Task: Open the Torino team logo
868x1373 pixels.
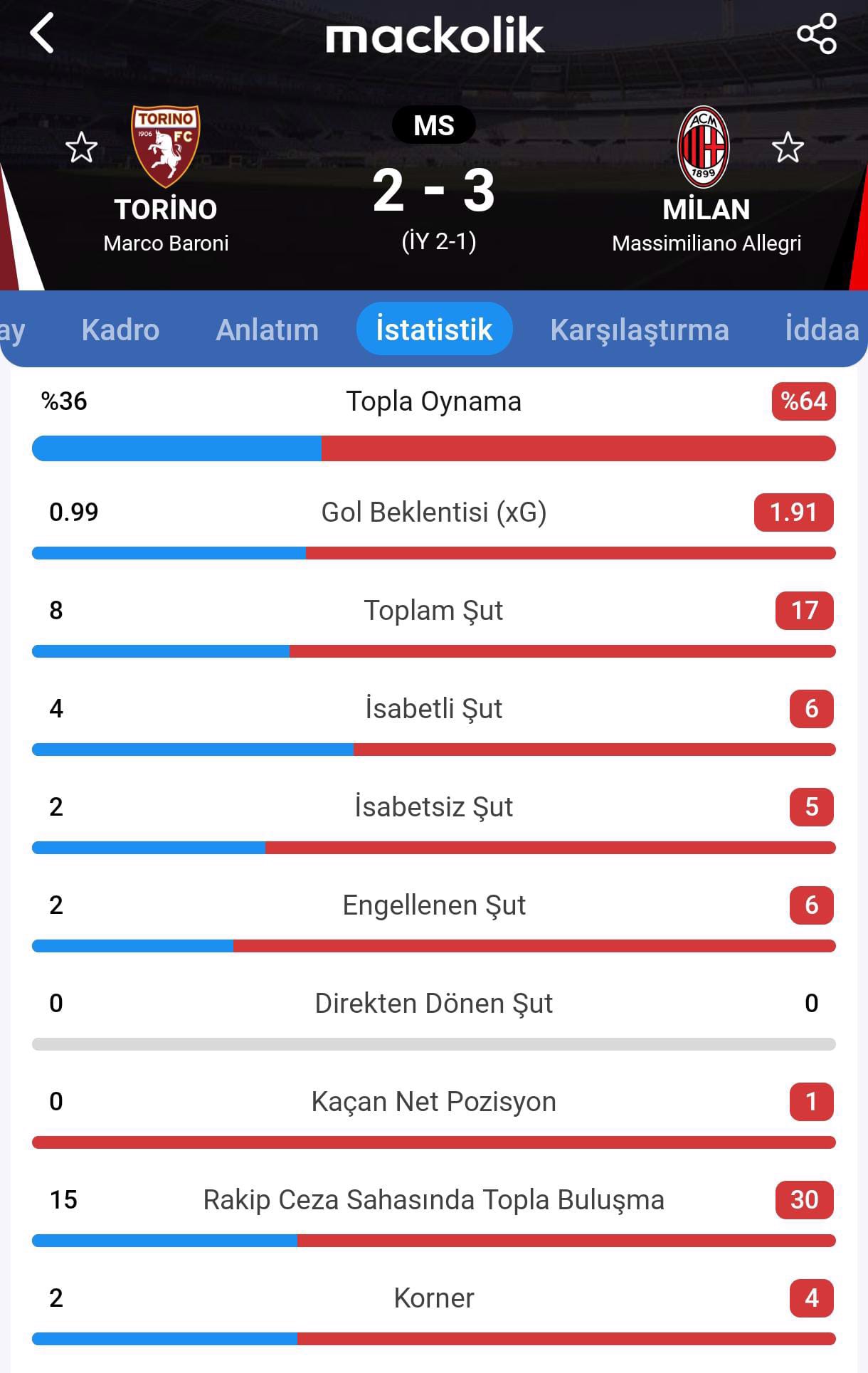Action: [166, 146]
